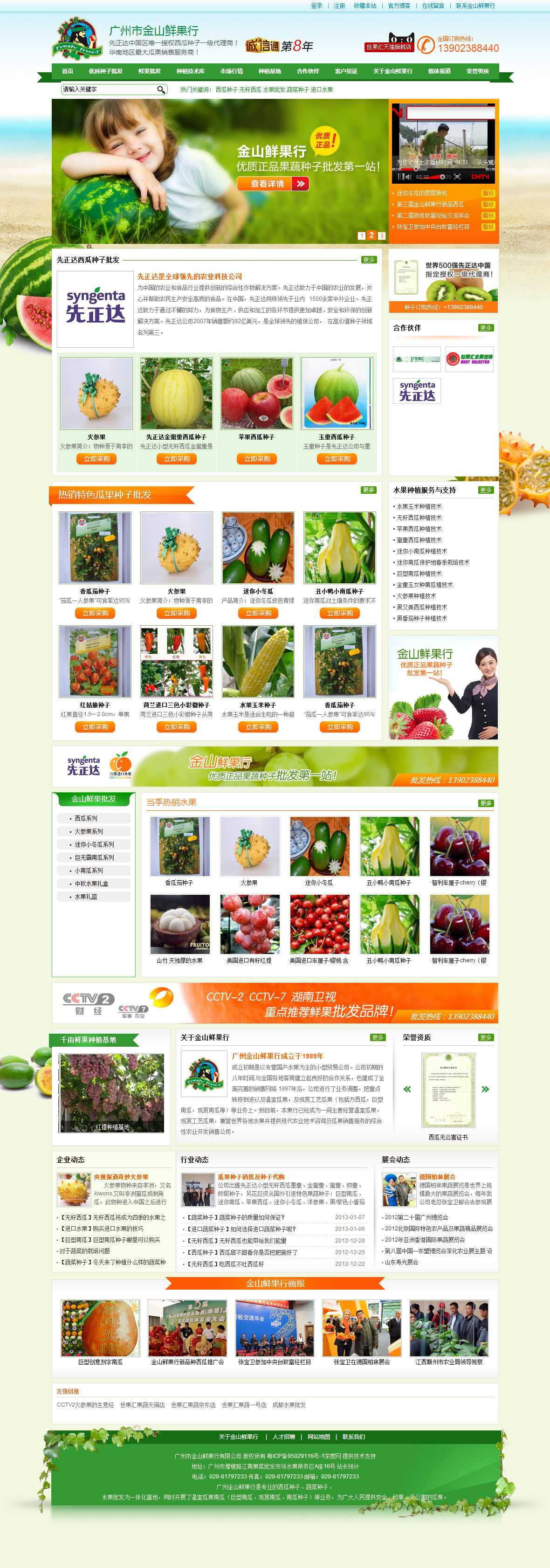Select 西瓜系列 in 金山鲜果批发 menu

click(x=86, y=818)
